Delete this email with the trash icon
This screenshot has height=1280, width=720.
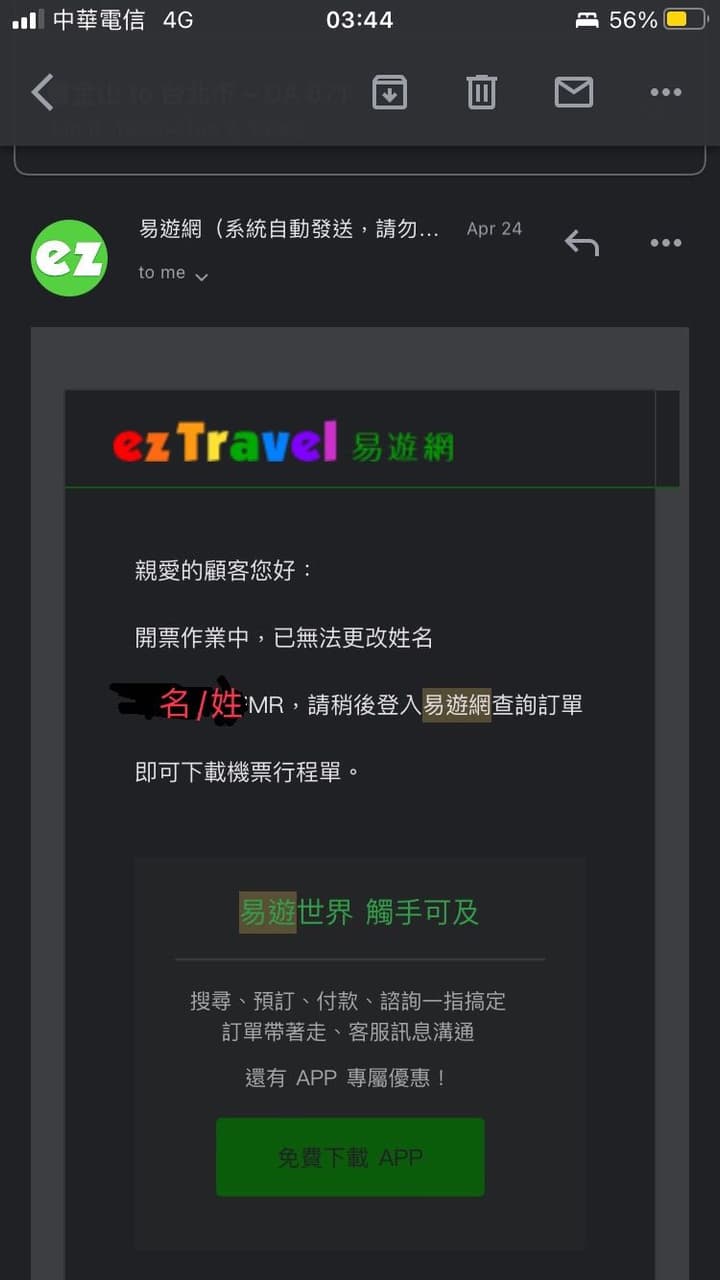pos(481,92)
